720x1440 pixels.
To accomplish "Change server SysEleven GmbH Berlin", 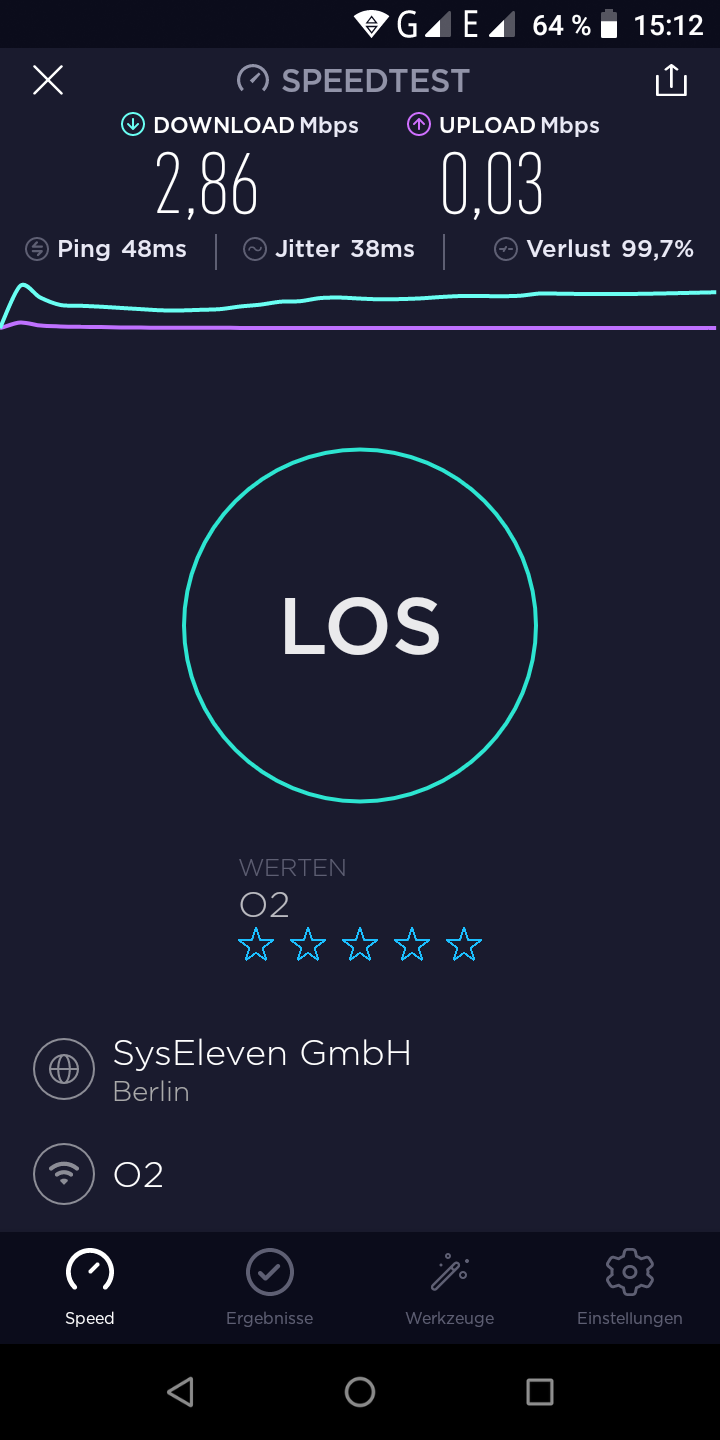I will click(260, 1068).
